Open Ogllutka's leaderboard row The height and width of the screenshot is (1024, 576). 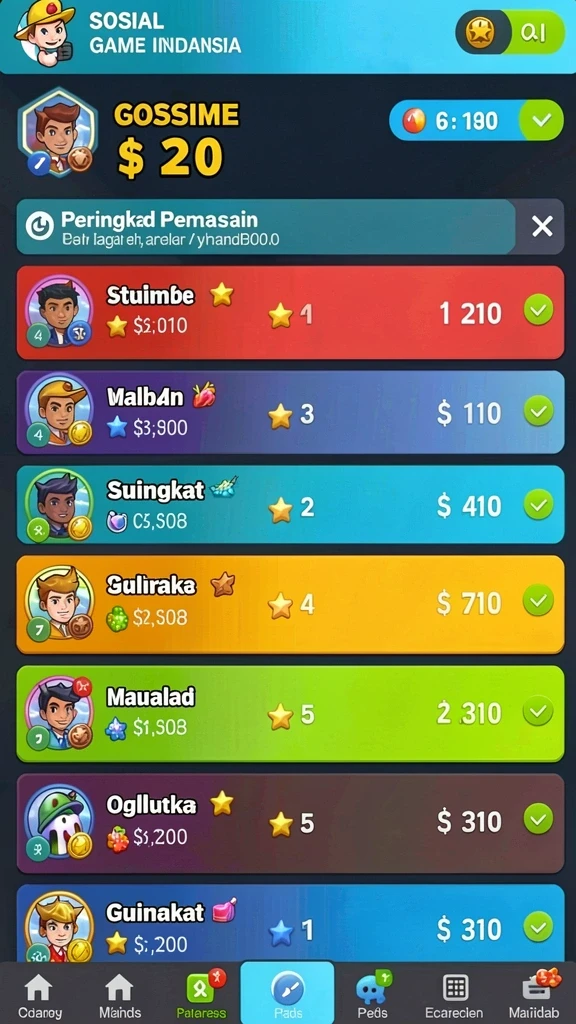290,823
